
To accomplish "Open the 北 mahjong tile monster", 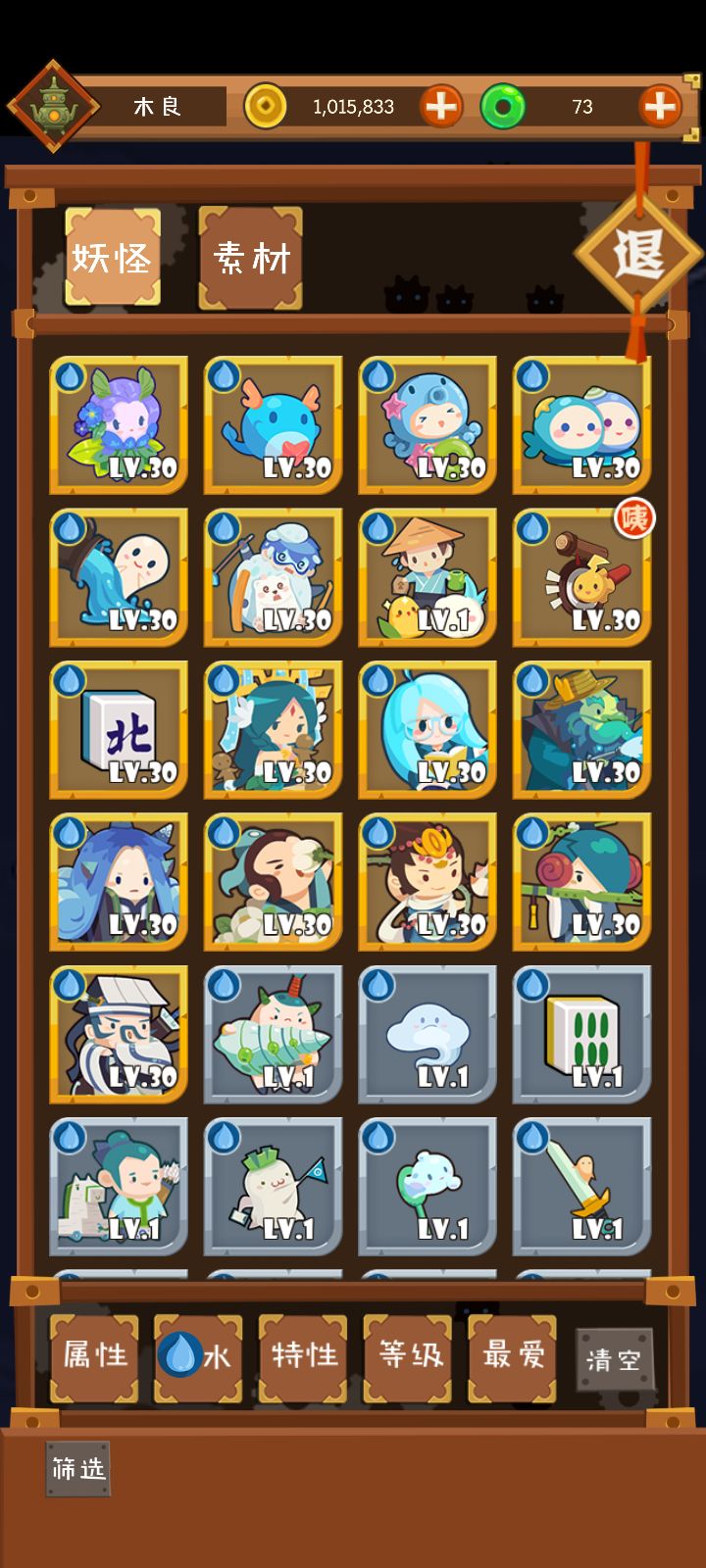I will [x=119, y=730].
